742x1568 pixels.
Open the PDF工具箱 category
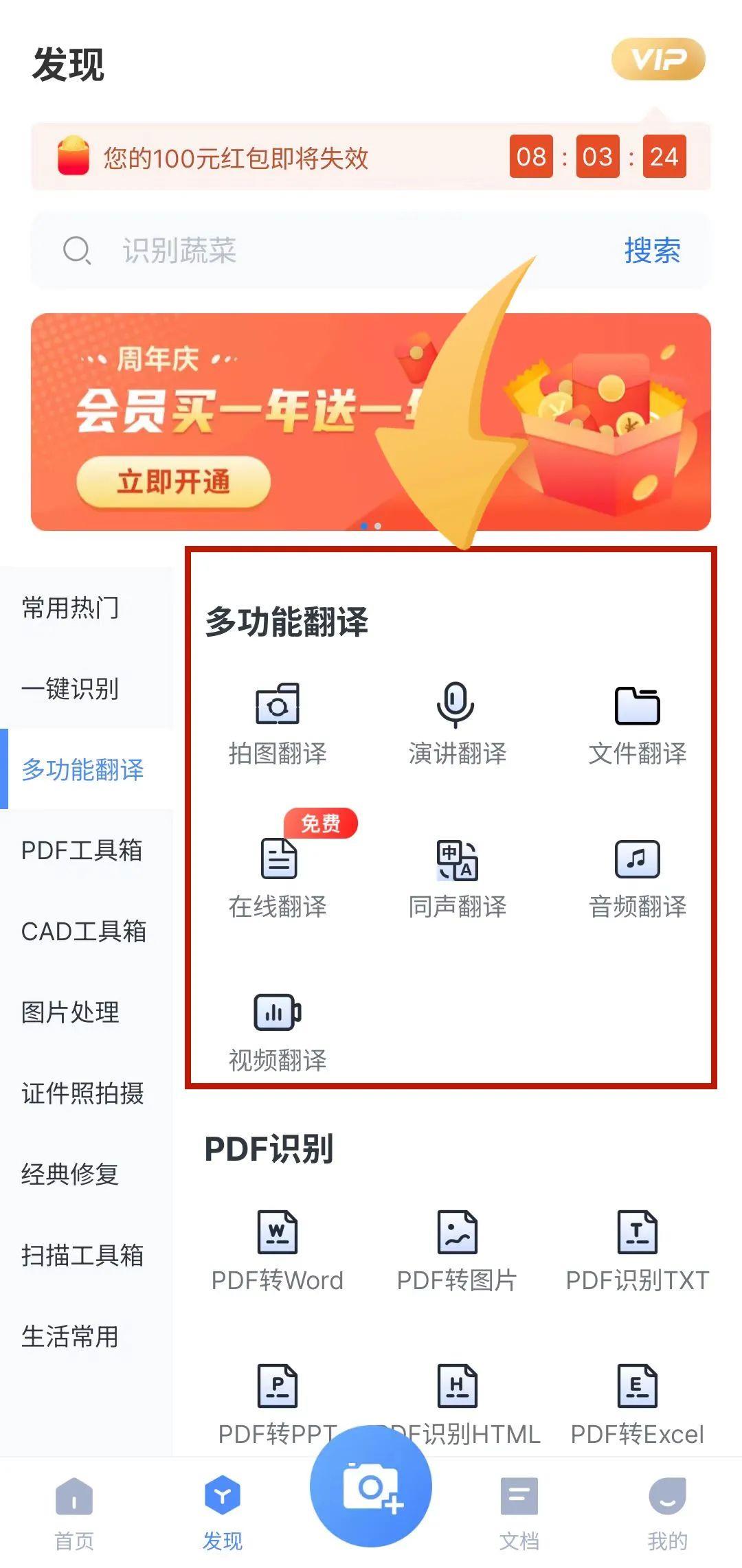tap(82, 851)
